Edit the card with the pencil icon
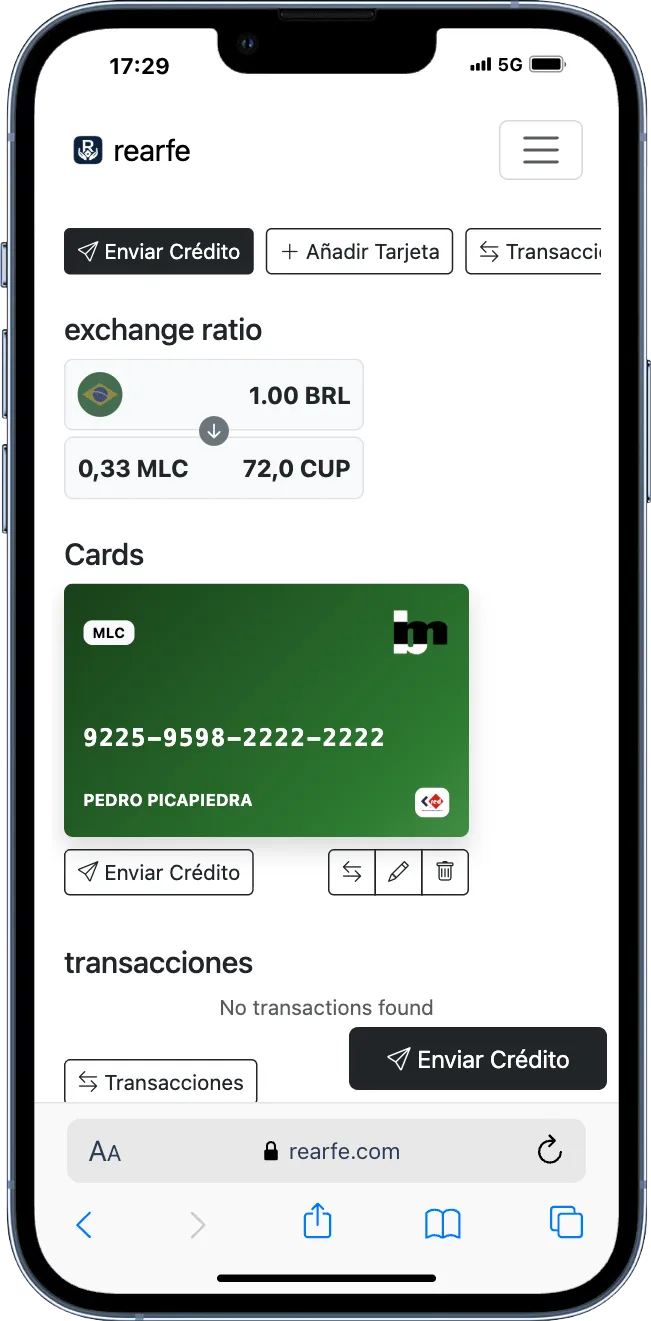This screenshot has height=1321, width=651. (398, 872)
